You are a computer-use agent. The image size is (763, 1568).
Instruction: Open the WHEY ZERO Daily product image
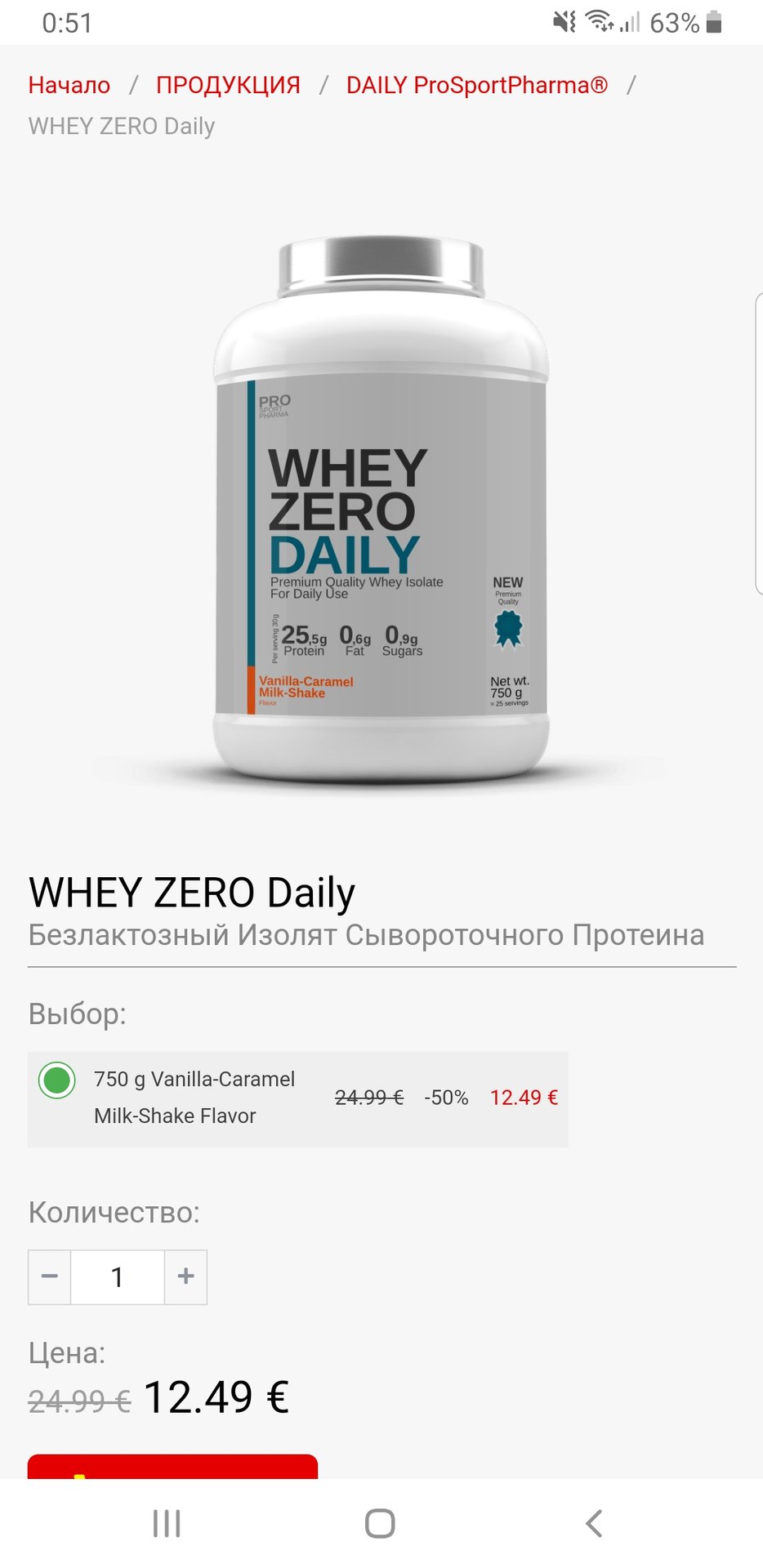click(x=381, y=514)
